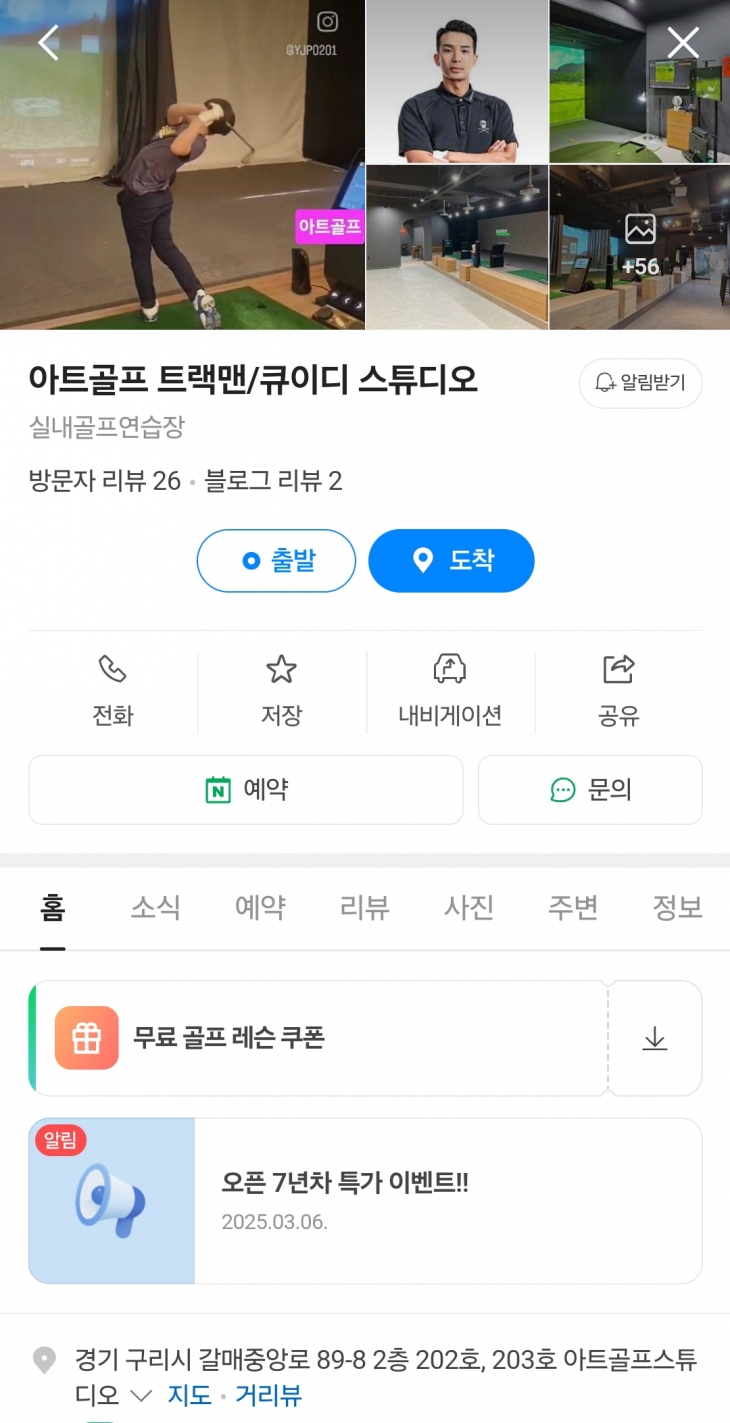
Task: Tap the 알림받기 notification button
Action: [x=640, y=383]
